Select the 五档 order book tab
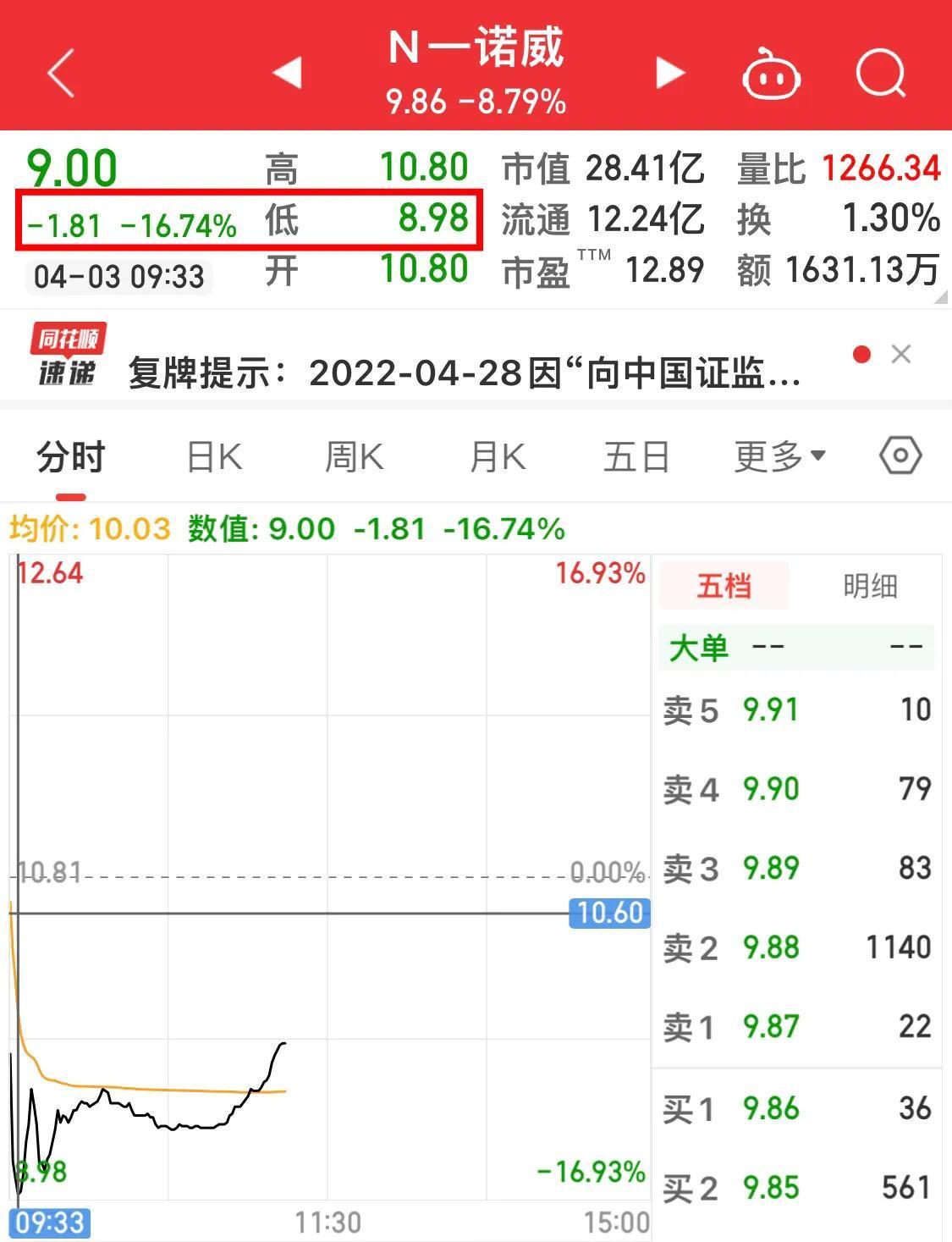952x1242 pixels. 724,586
